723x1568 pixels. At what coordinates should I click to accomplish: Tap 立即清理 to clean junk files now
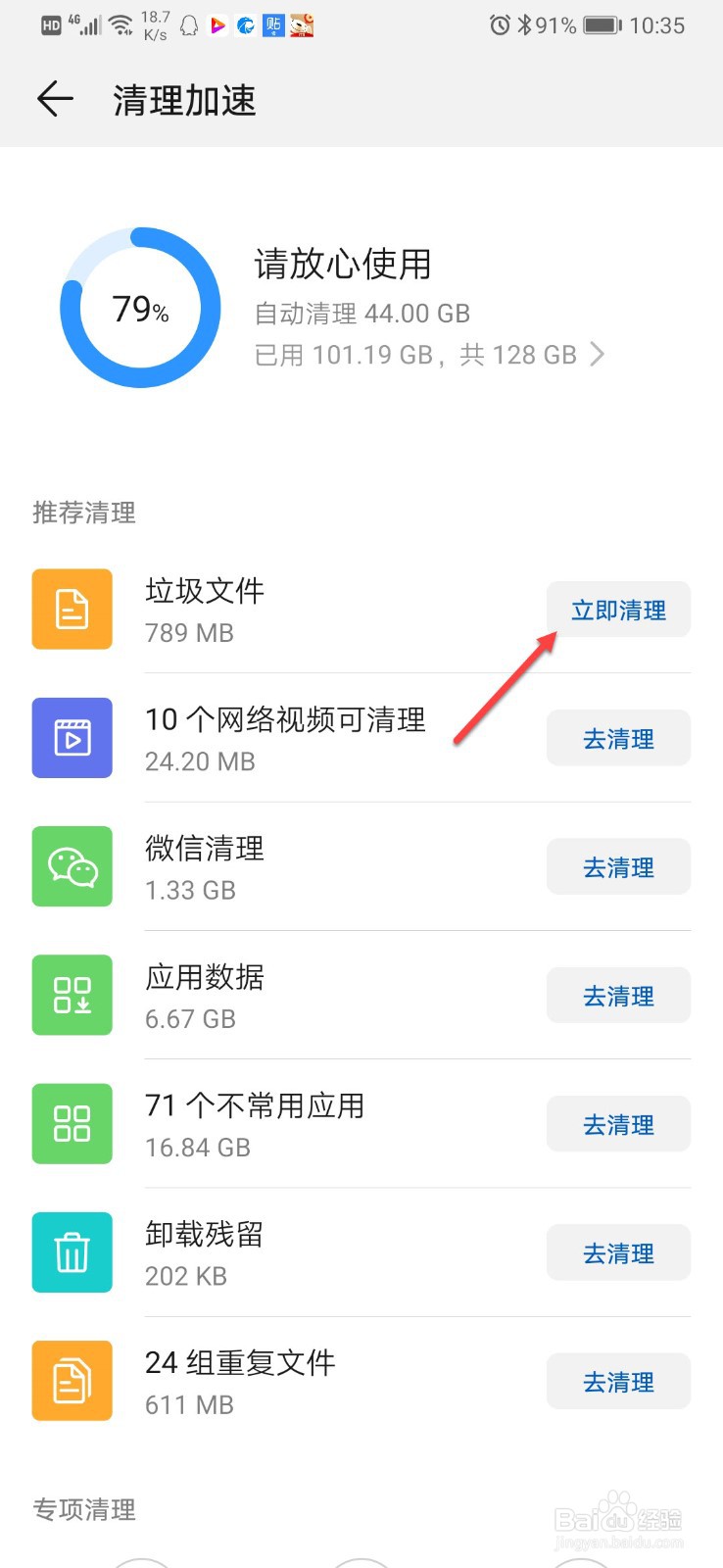pyautogui.click(x=618, y=609)
